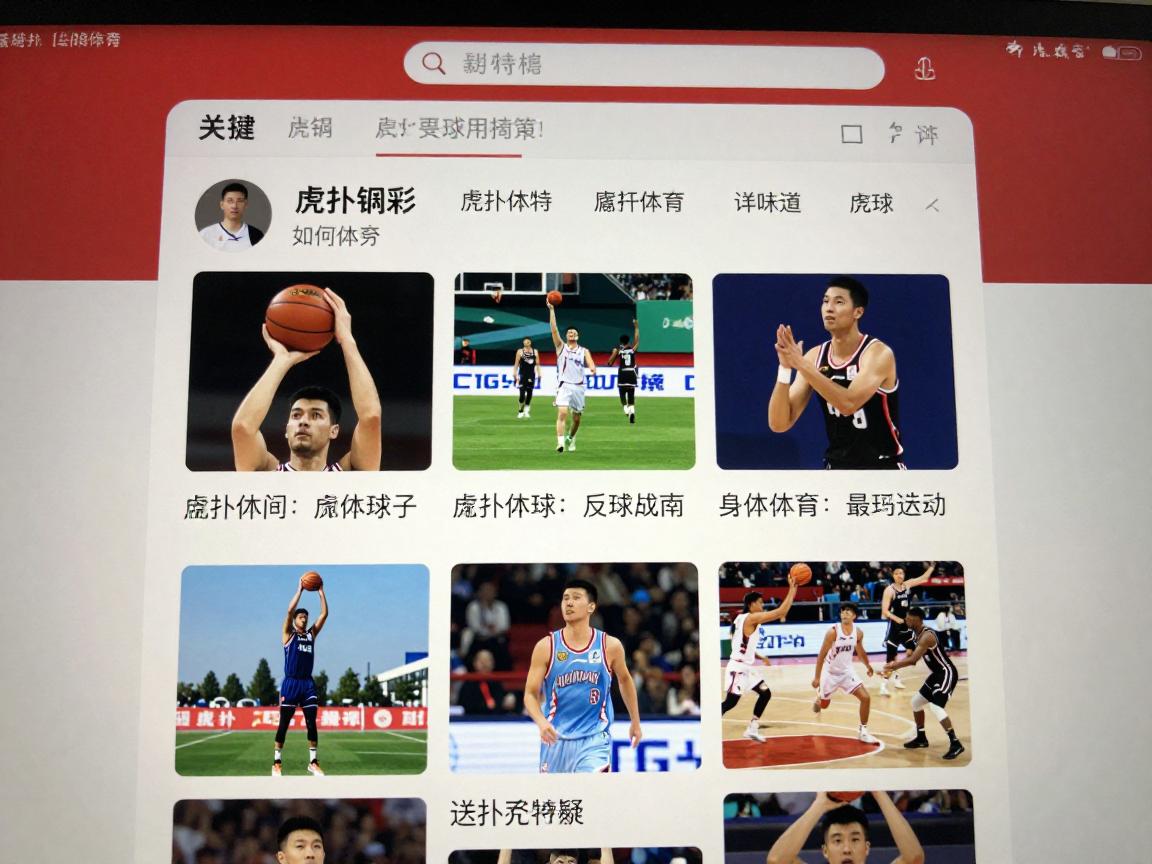Switch to the 关揵 tab

point(226,128)
